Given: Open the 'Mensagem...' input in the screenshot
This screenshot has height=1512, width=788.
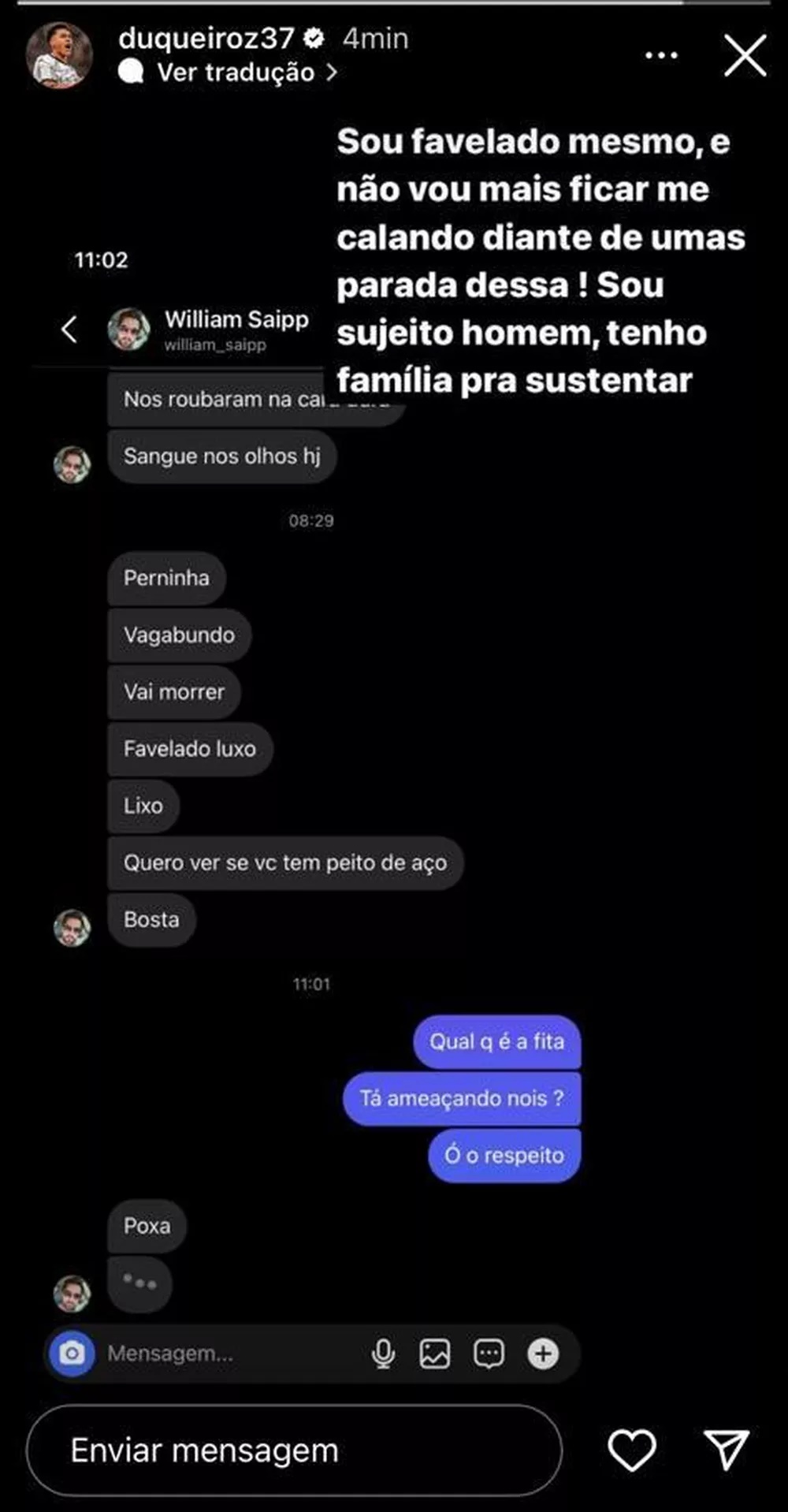Looking at the screenshot, I should 169,1354.
